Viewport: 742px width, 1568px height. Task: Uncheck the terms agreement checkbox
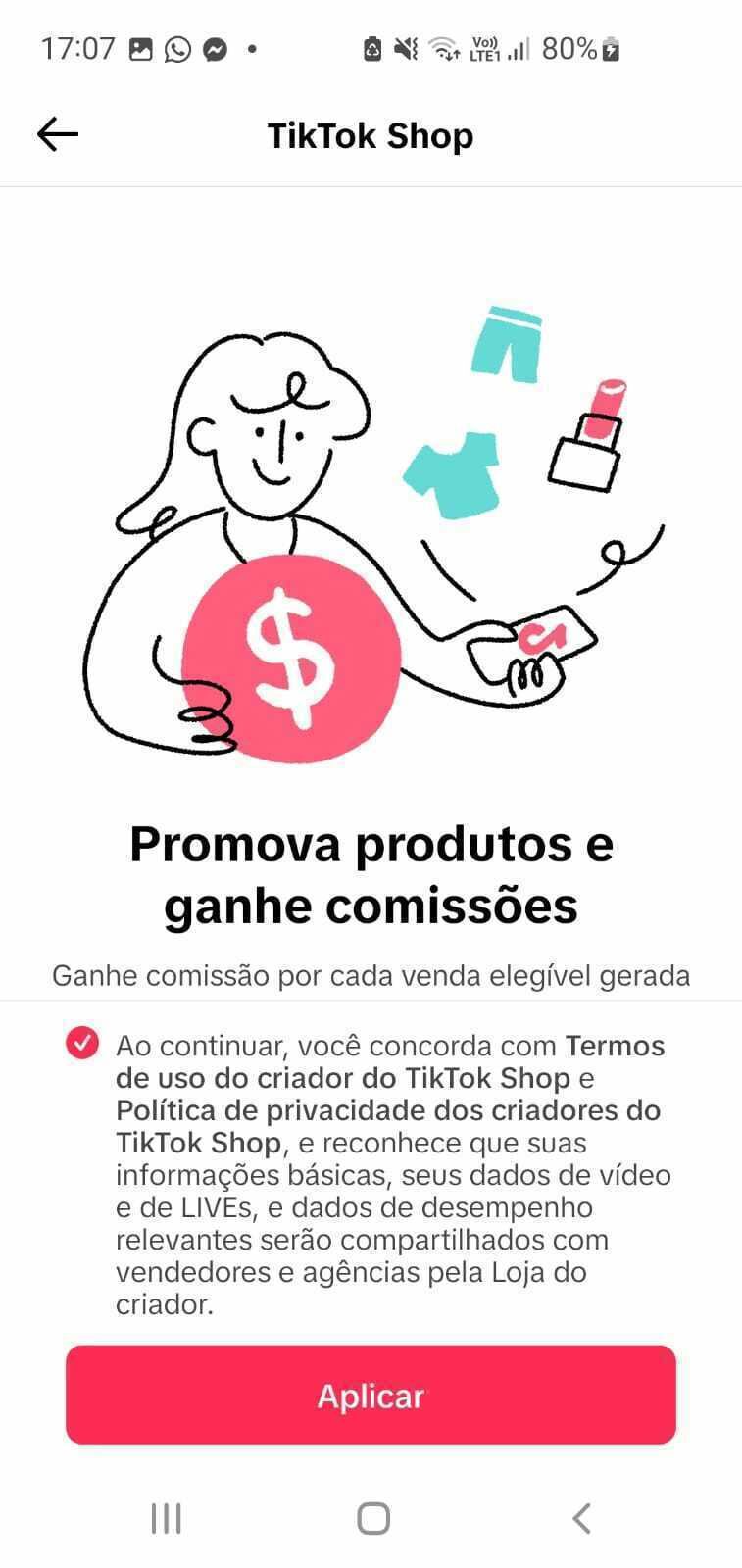click(x=82, y=1043)
